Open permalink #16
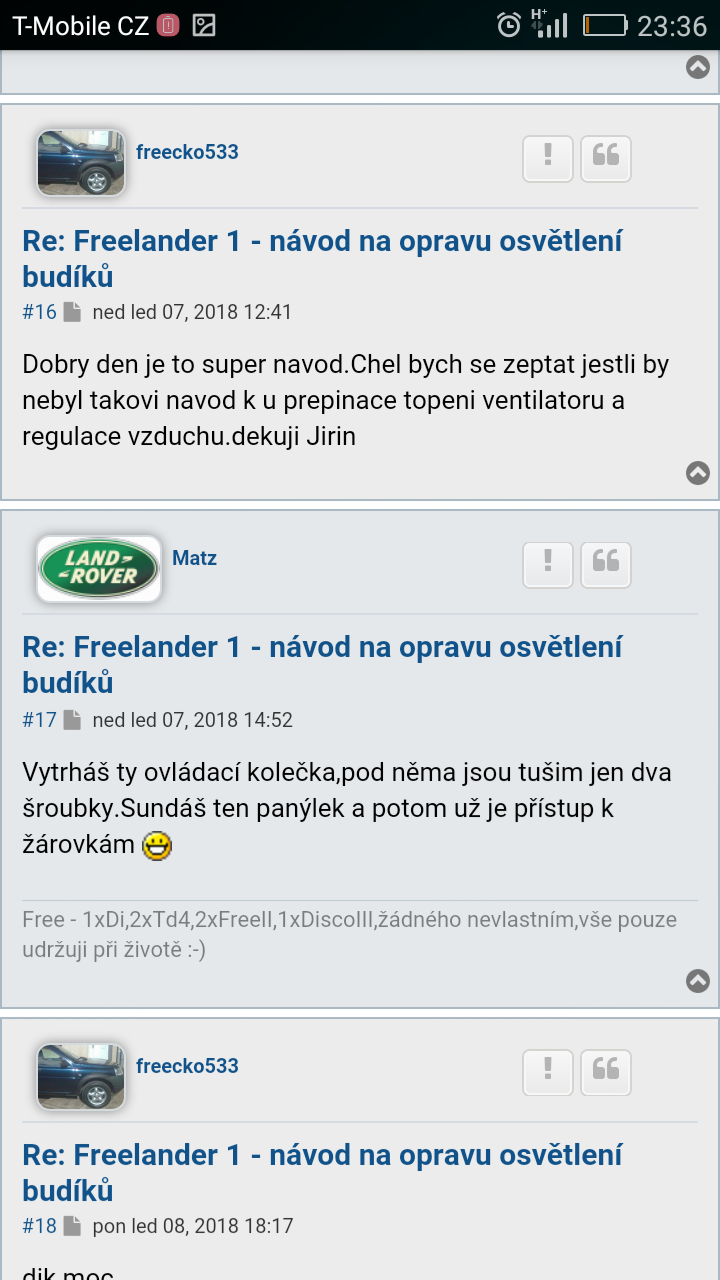 tap(40, 312)
